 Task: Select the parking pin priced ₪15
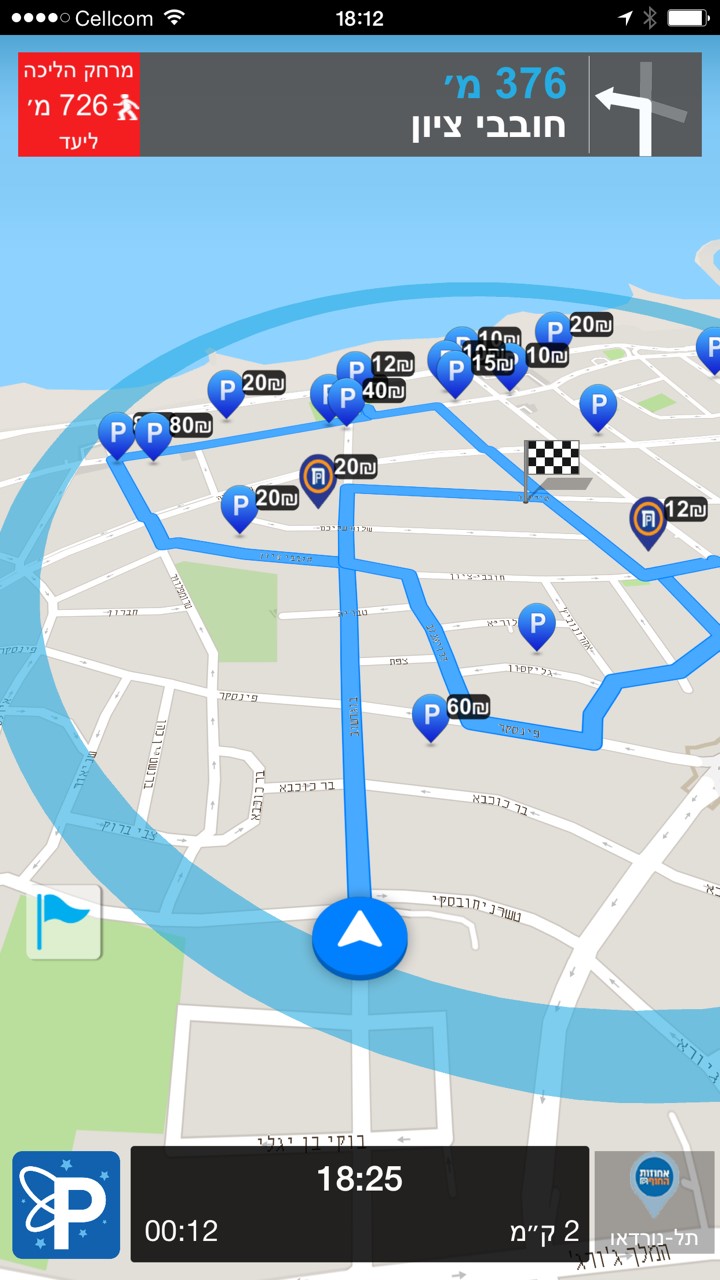pyautogui.click(x=455, y=370)
